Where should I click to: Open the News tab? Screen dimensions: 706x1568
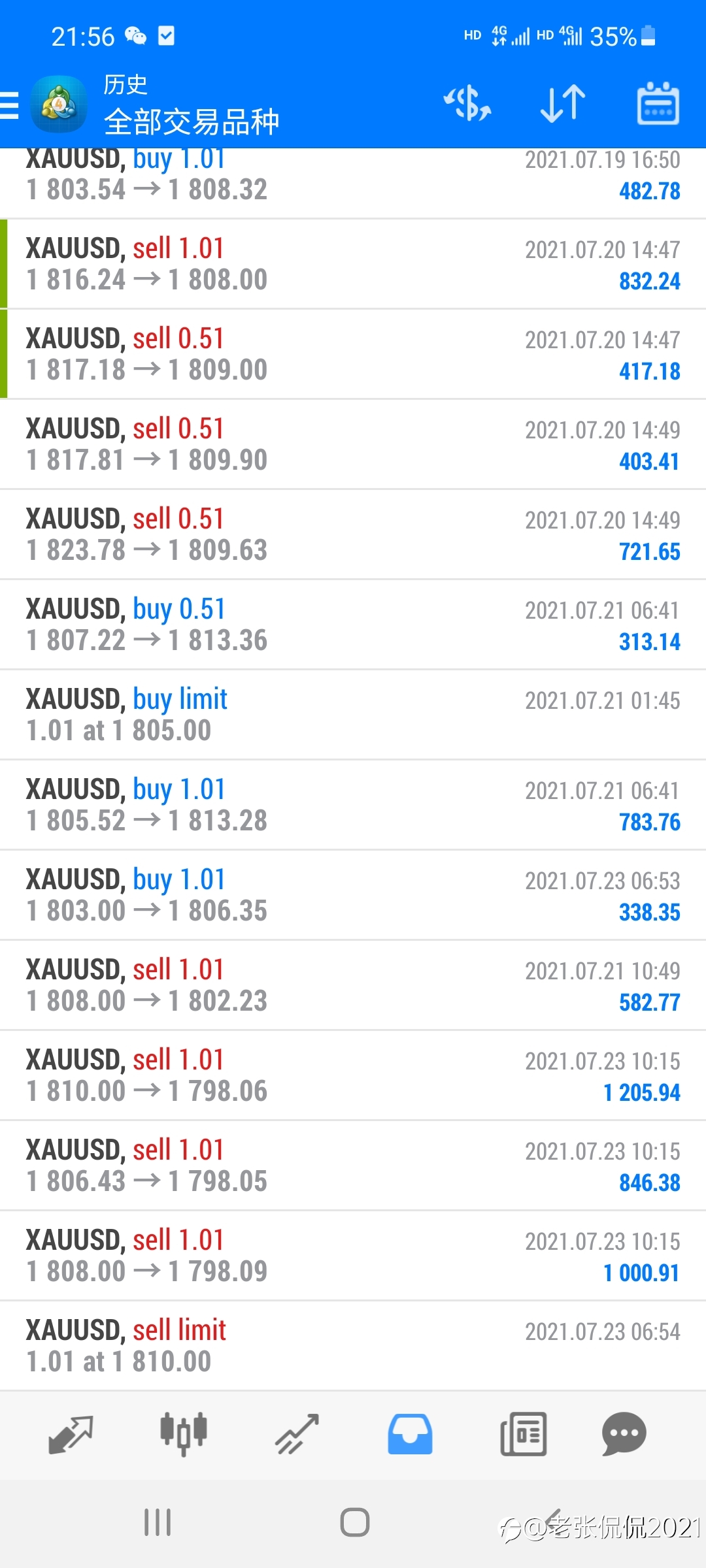pyautogui.click(x=523, y=1434)
